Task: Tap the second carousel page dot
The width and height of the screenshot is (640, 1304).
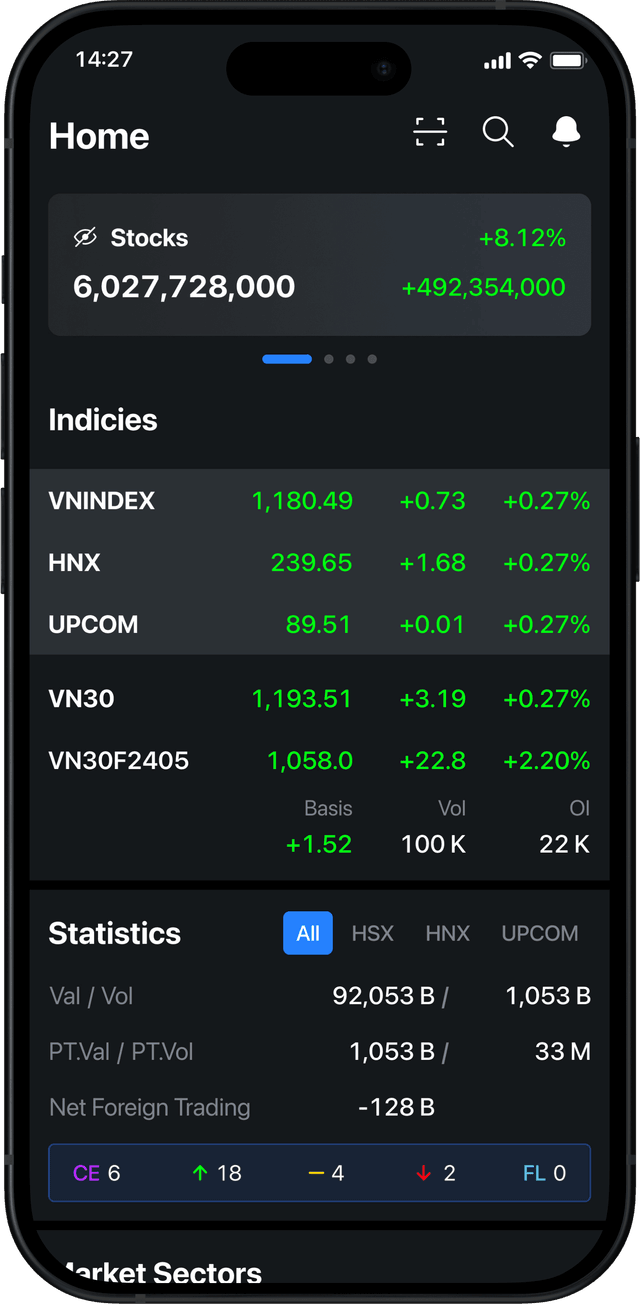Action: click(x=329, y=359)
